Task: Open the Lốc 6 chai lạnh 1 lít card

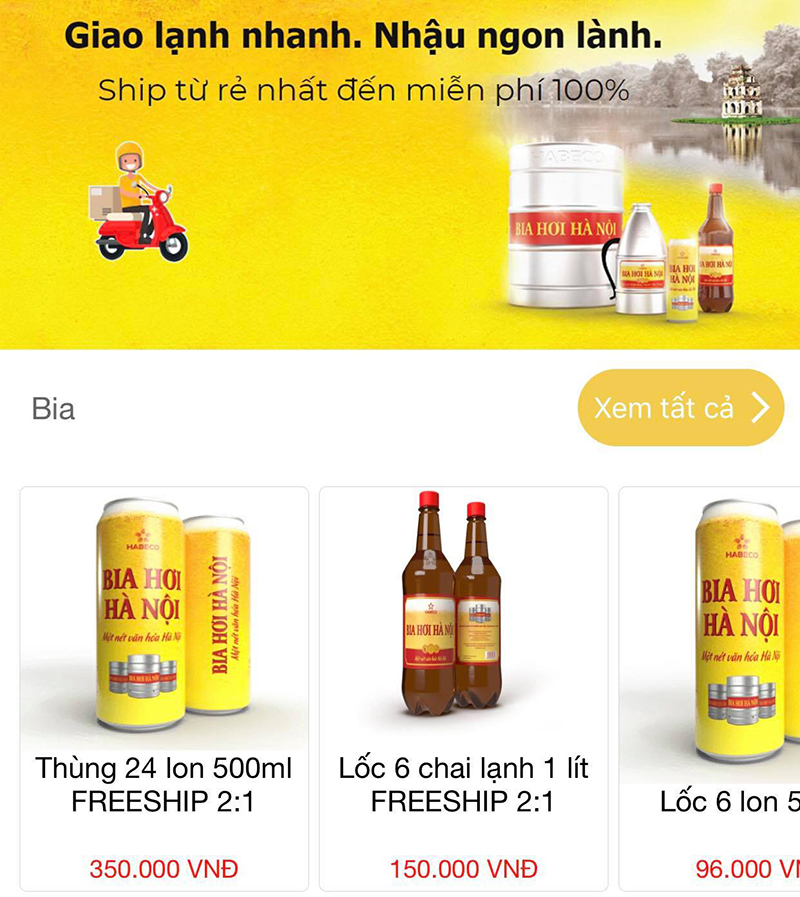Action: (x=463, y=688)
